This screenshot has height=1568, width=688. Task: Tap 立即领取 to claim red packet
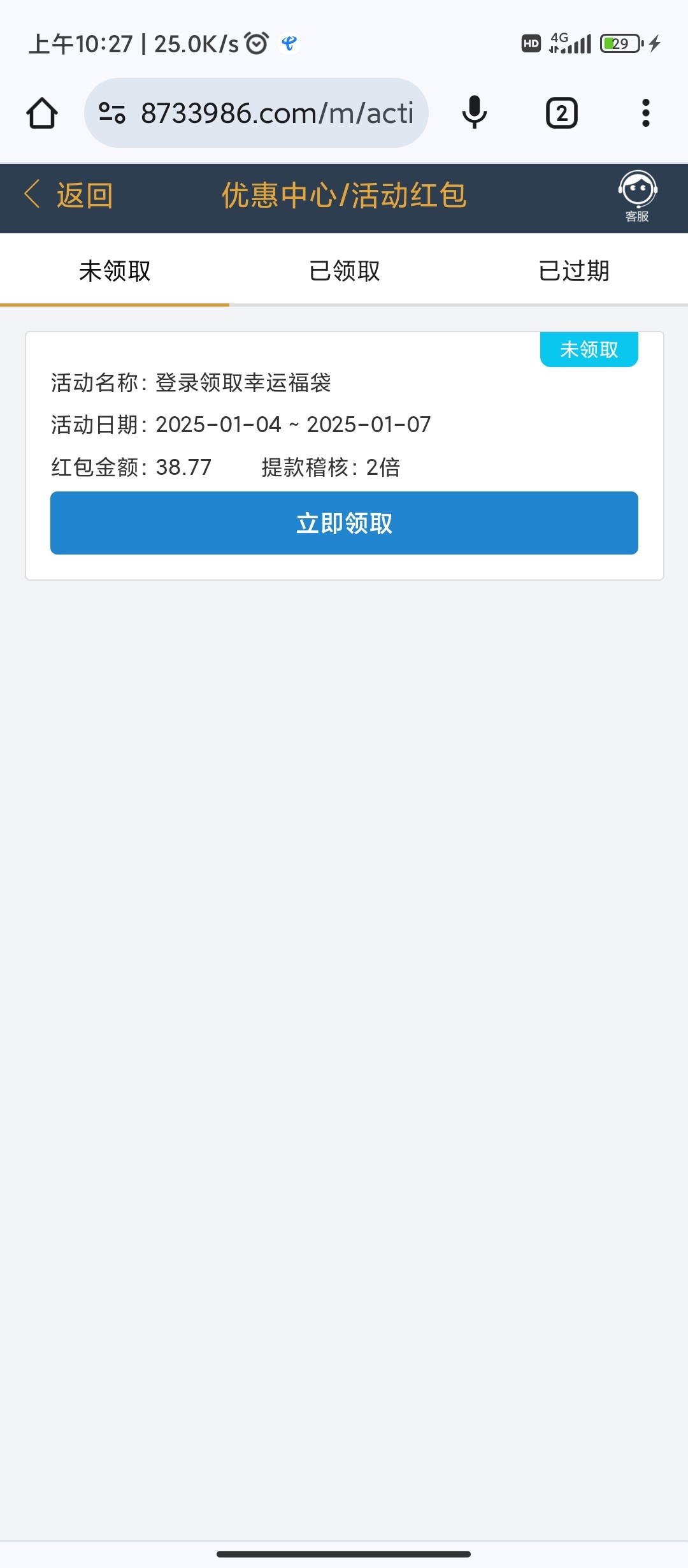344,523
